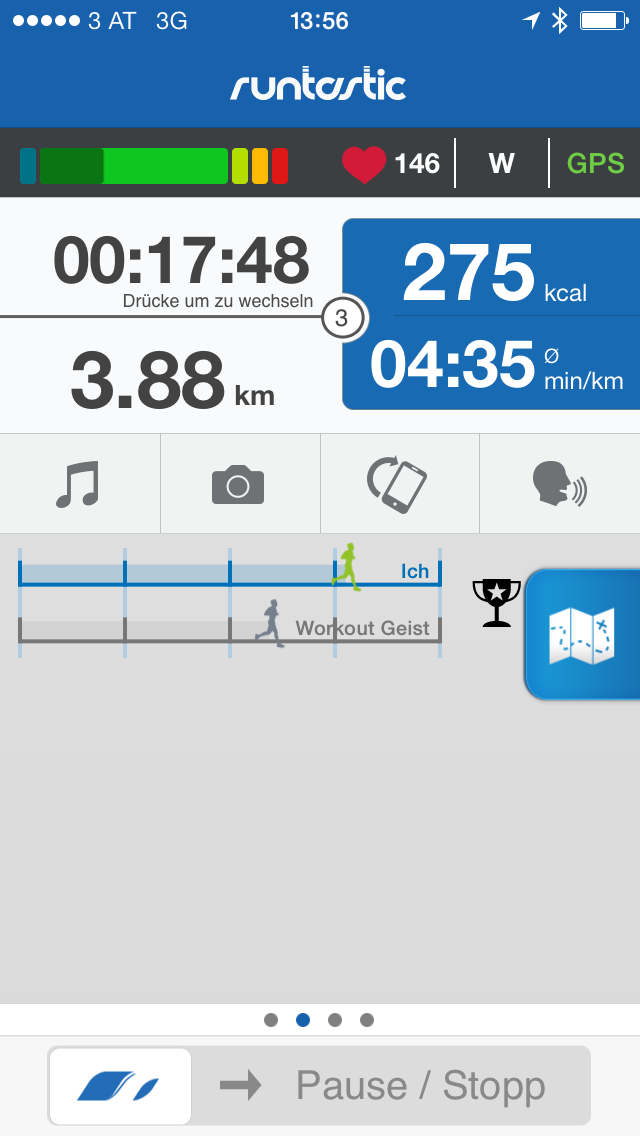Open the music player controls
Screen dimensions: 640x1136
[80, 484]
